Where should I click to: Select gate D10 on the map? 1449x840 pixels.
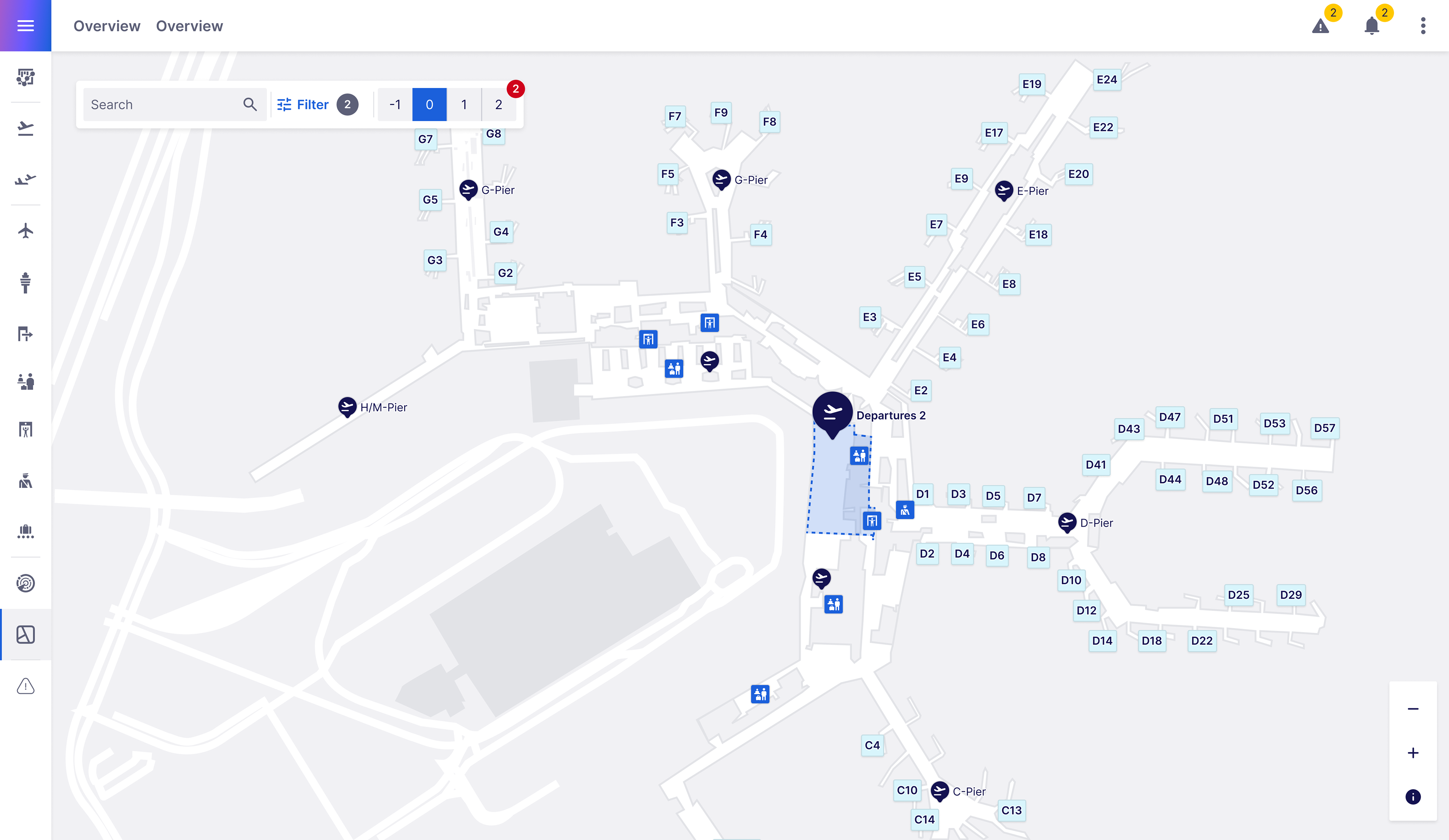pyautogui.click(x=1071, y=580)
